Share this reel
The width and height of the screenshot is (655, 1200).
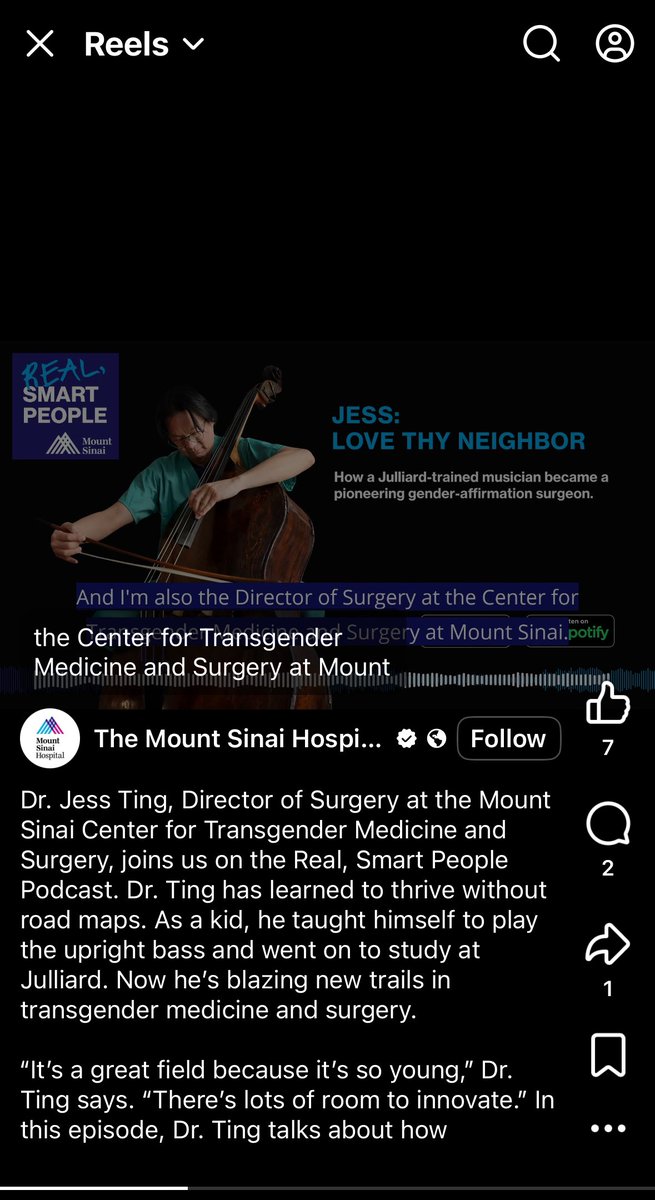click(608, 945)
